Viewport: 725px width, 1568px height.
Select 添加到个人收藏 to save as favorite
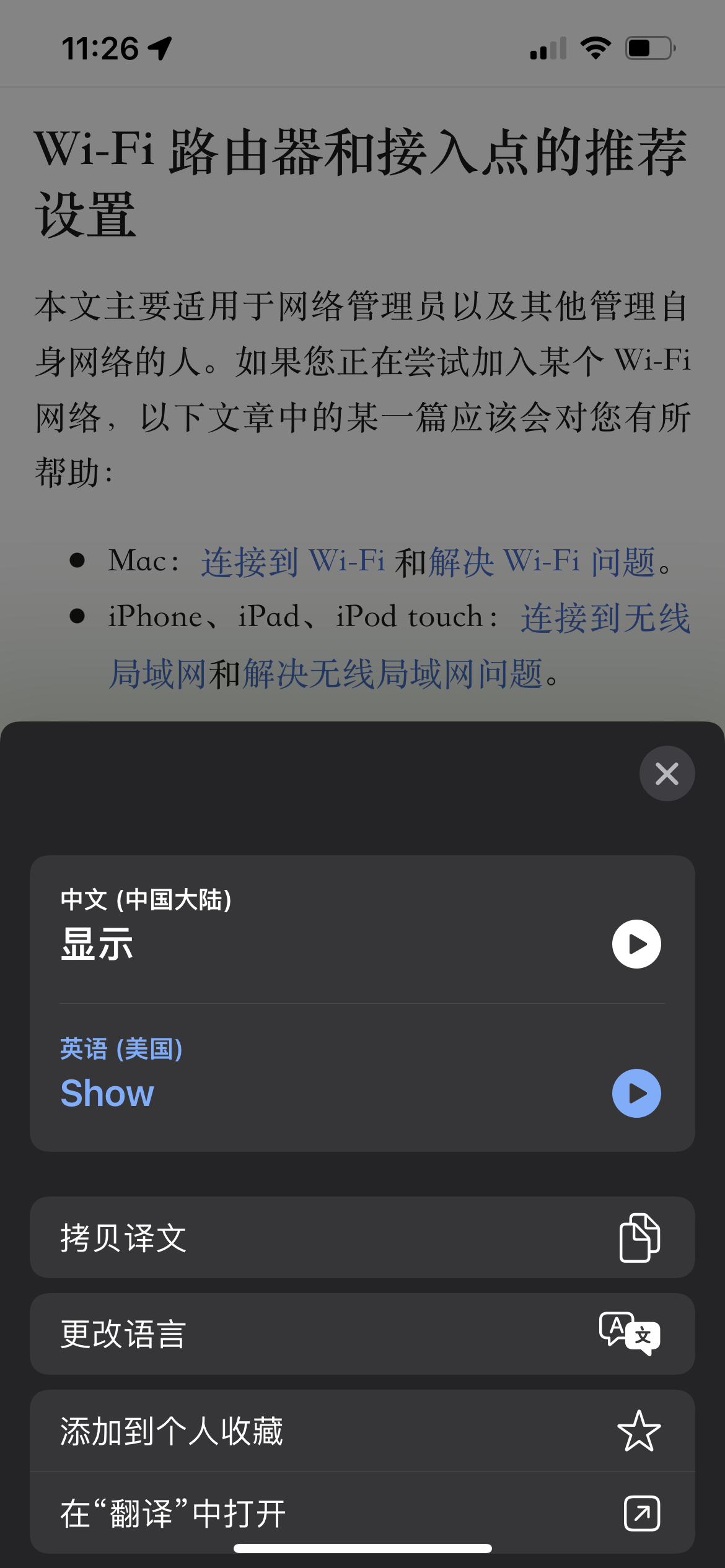coord(362,1431)
